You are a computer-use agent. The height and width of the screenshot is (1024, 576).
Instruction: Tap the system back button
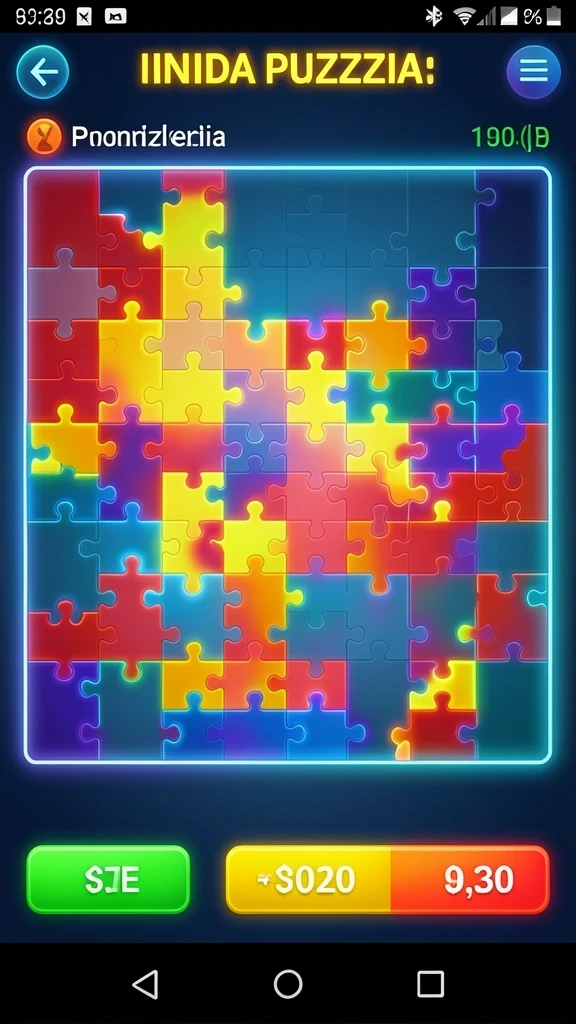(145, 984)
